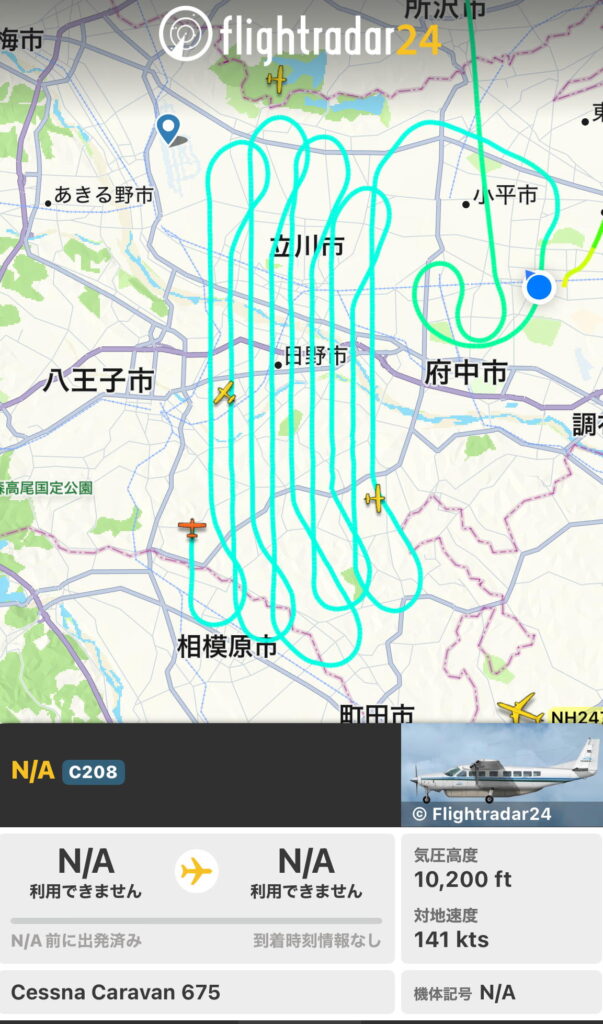Open the N/A C208 flight details header
603x1024 pixels.
coord(200,772)
